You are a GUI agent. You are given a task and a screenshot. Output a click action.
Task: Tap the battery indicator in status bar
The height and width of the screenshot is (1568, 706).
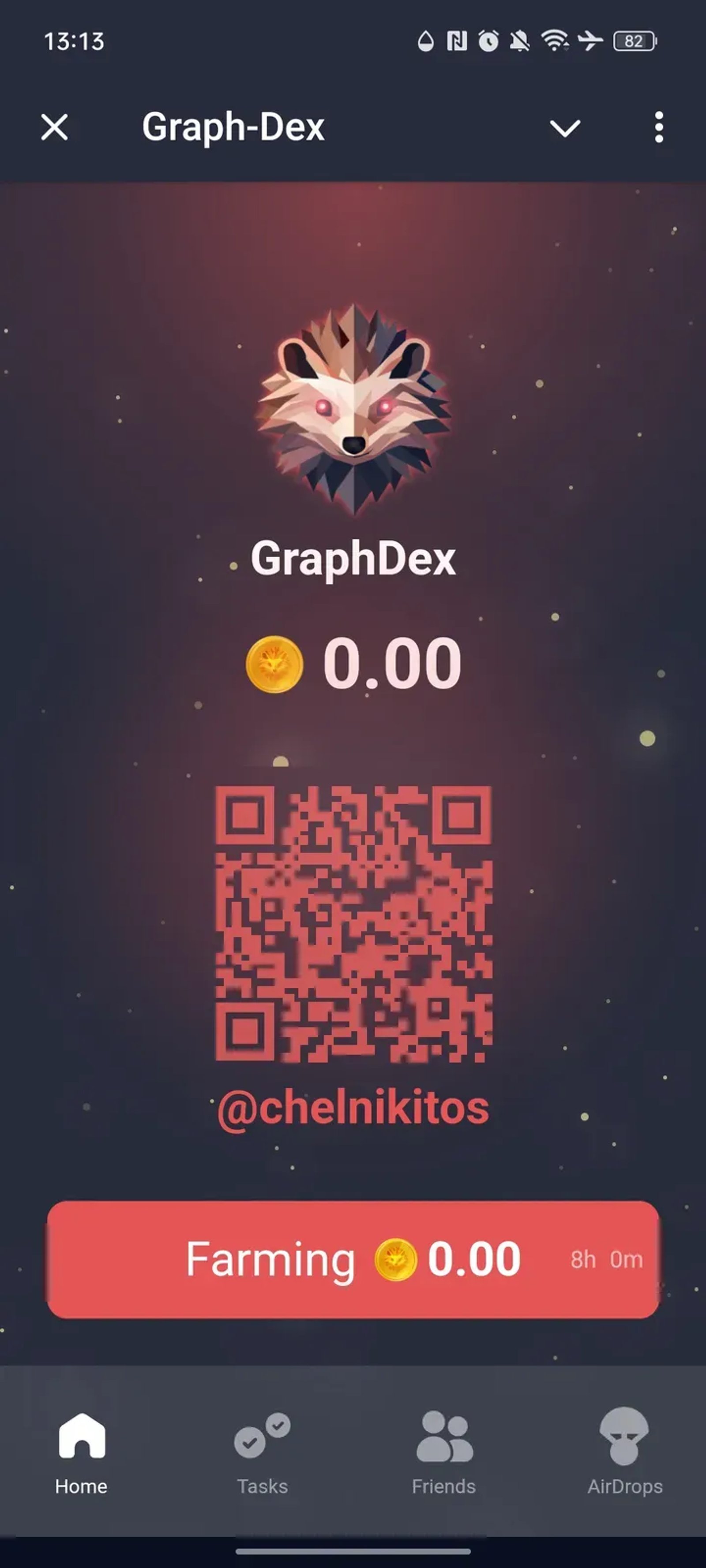click(x=635, y=40)
